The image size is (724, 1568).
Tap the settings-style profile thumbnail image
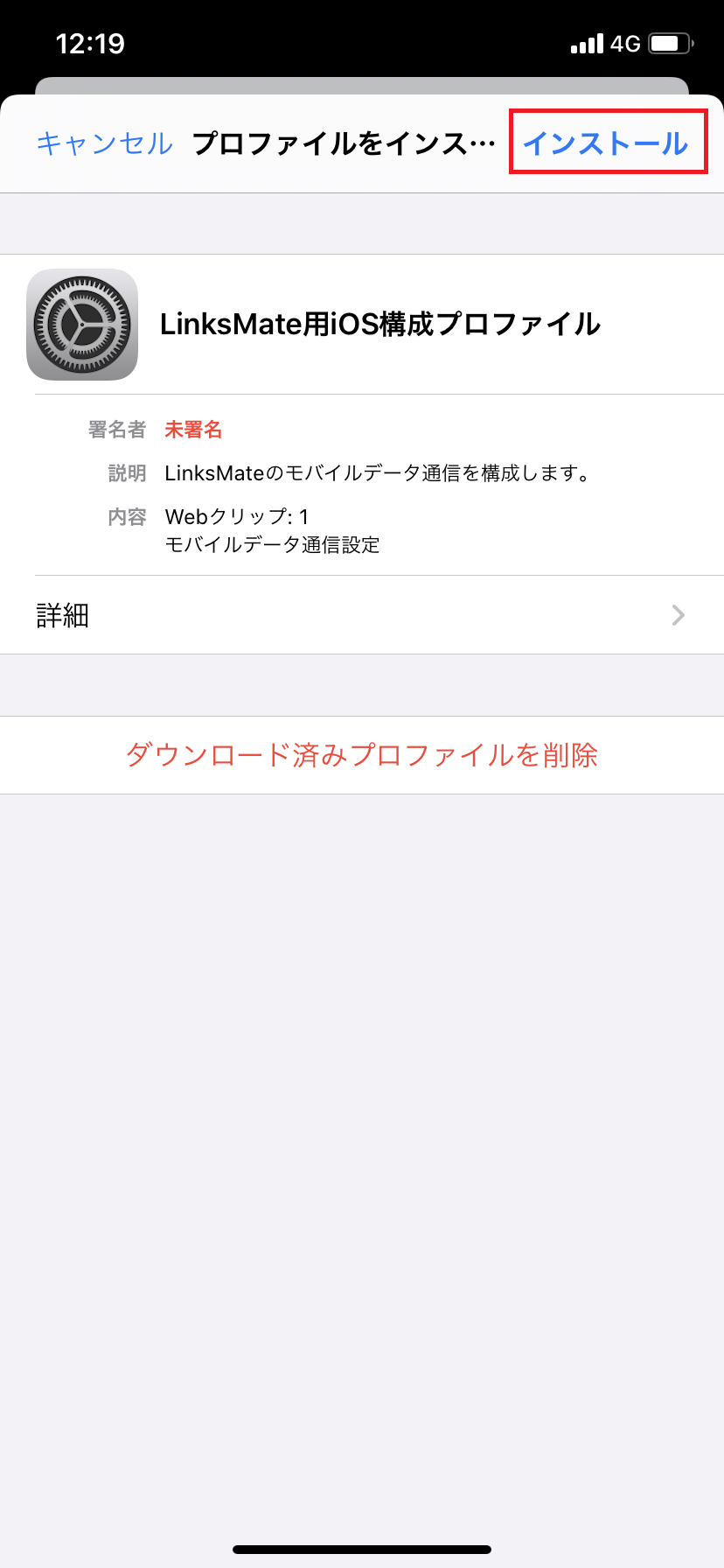[x=82, y=325]
